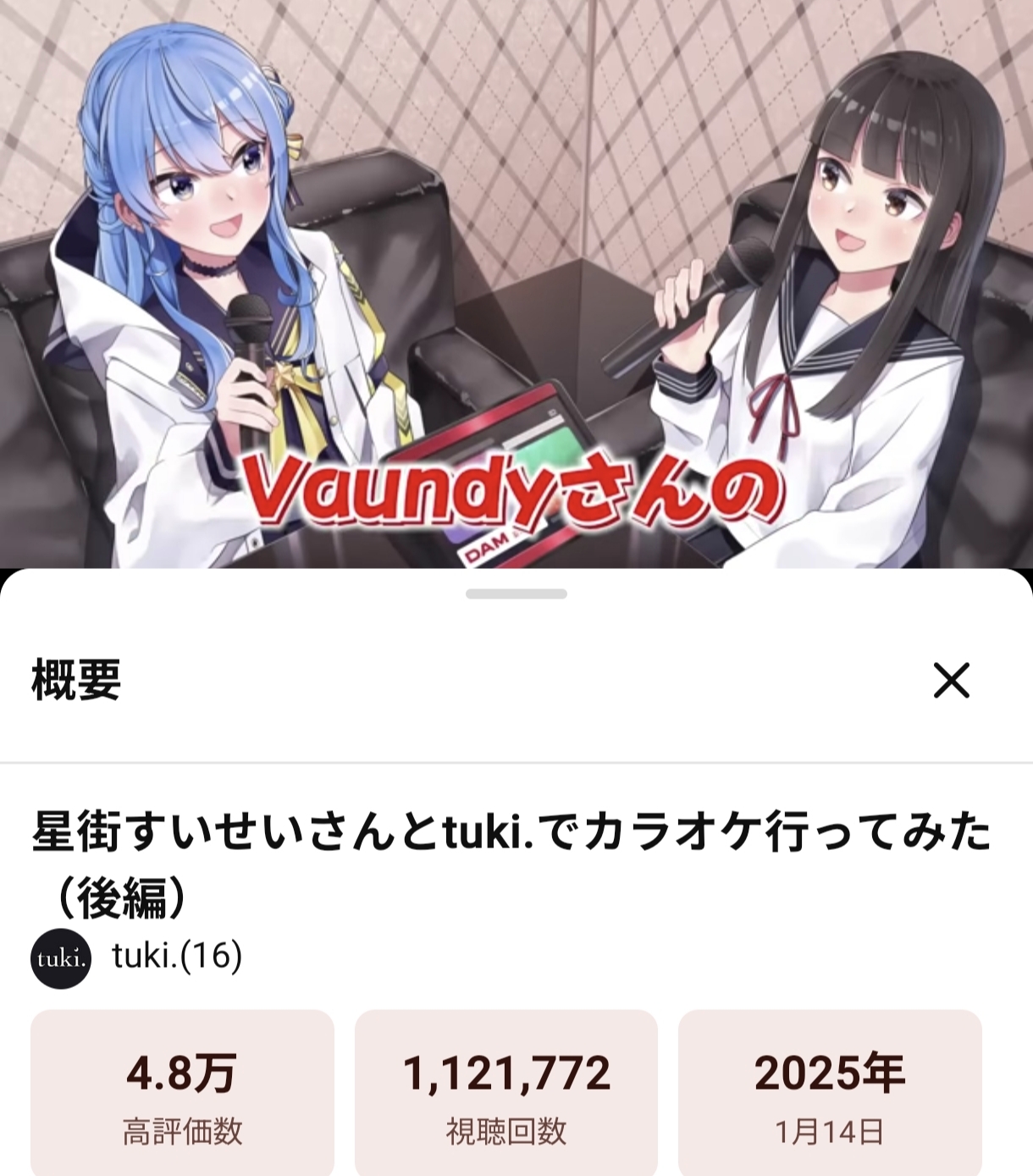Close the 概要 description panel
The height and width of the screenshot is (1176, 1033).
951,680
